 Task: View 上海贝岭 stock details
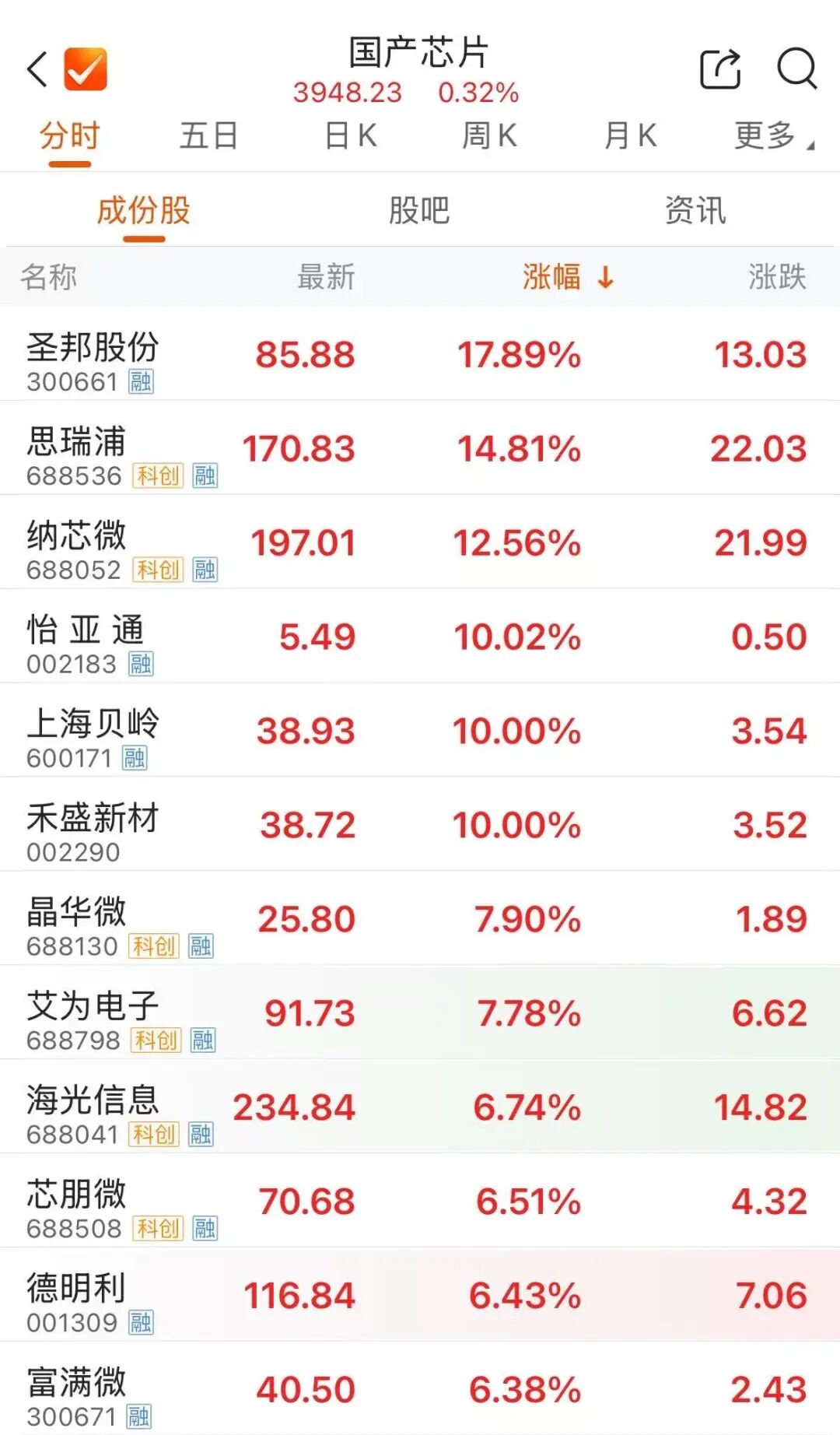420,731
